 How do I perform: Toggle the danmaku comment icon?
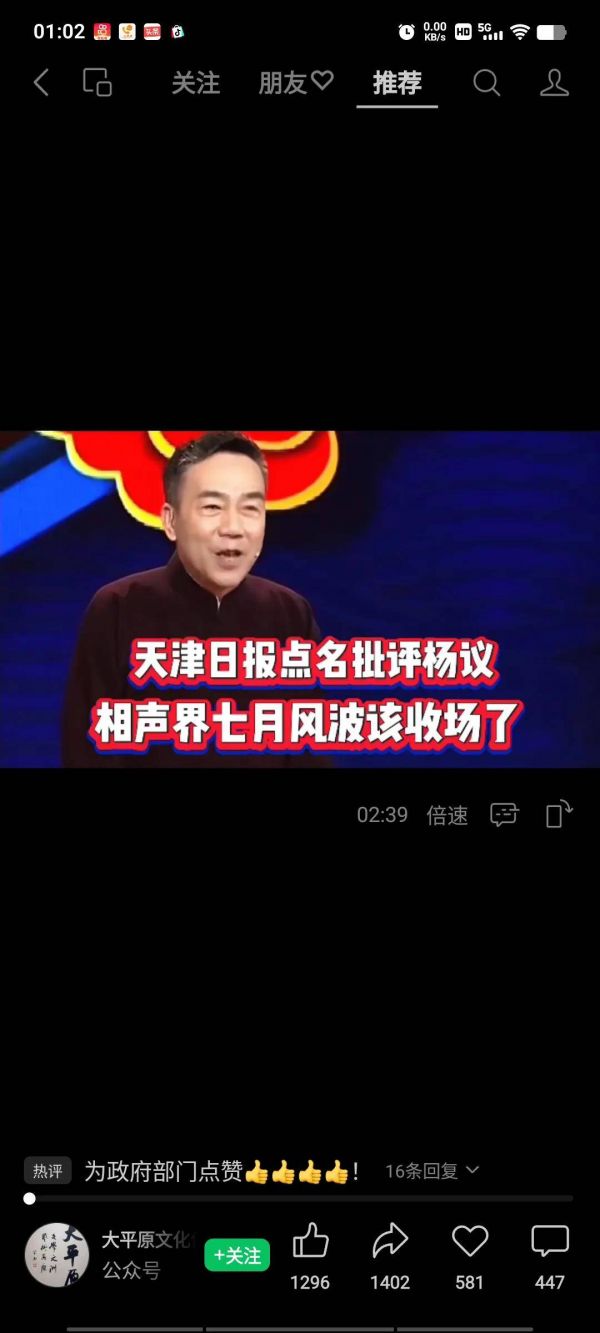coord(504,815)
